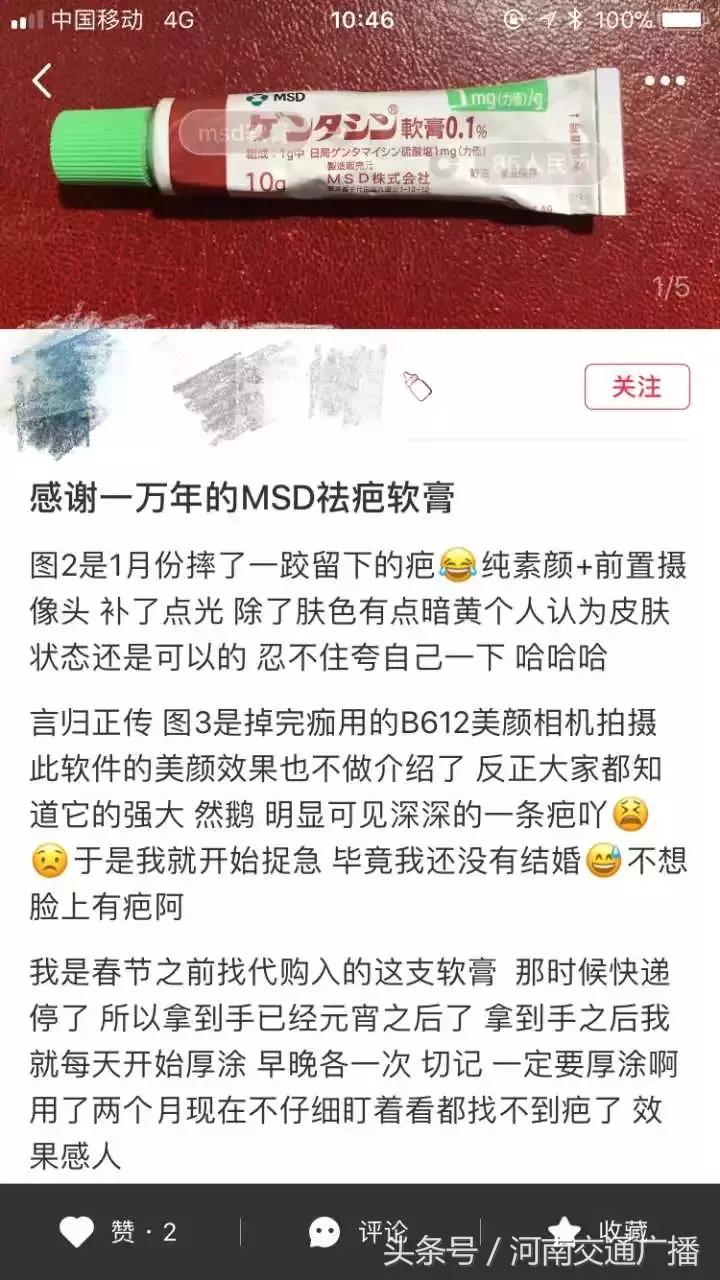The height and width of the screenshot is (1280, 720).
Task: Save the post with 收藏 star
Action: click(566, 1231)
